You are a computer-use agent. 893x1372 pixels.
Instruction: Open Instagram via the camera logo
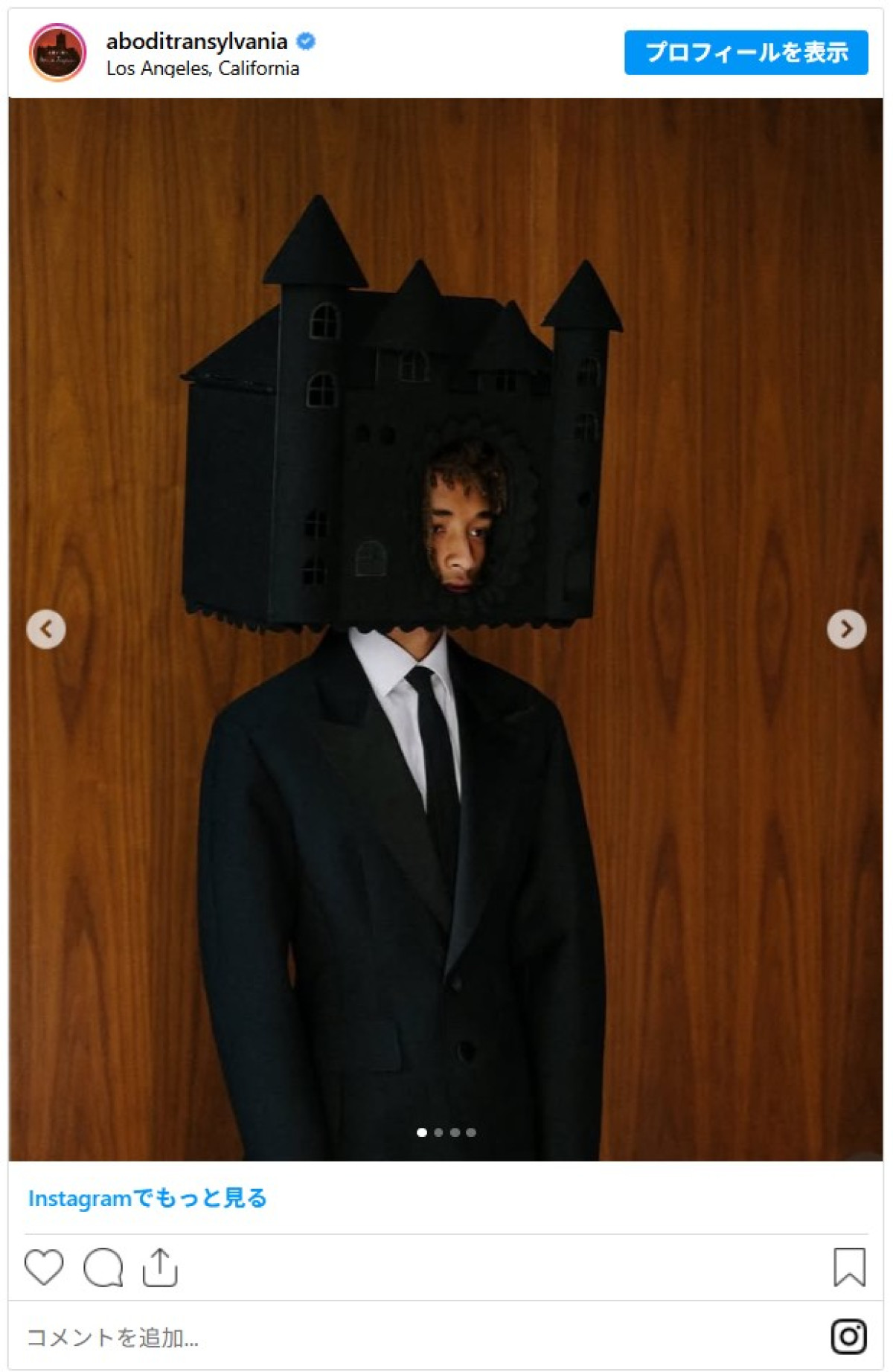click(x=848, y=1336)
